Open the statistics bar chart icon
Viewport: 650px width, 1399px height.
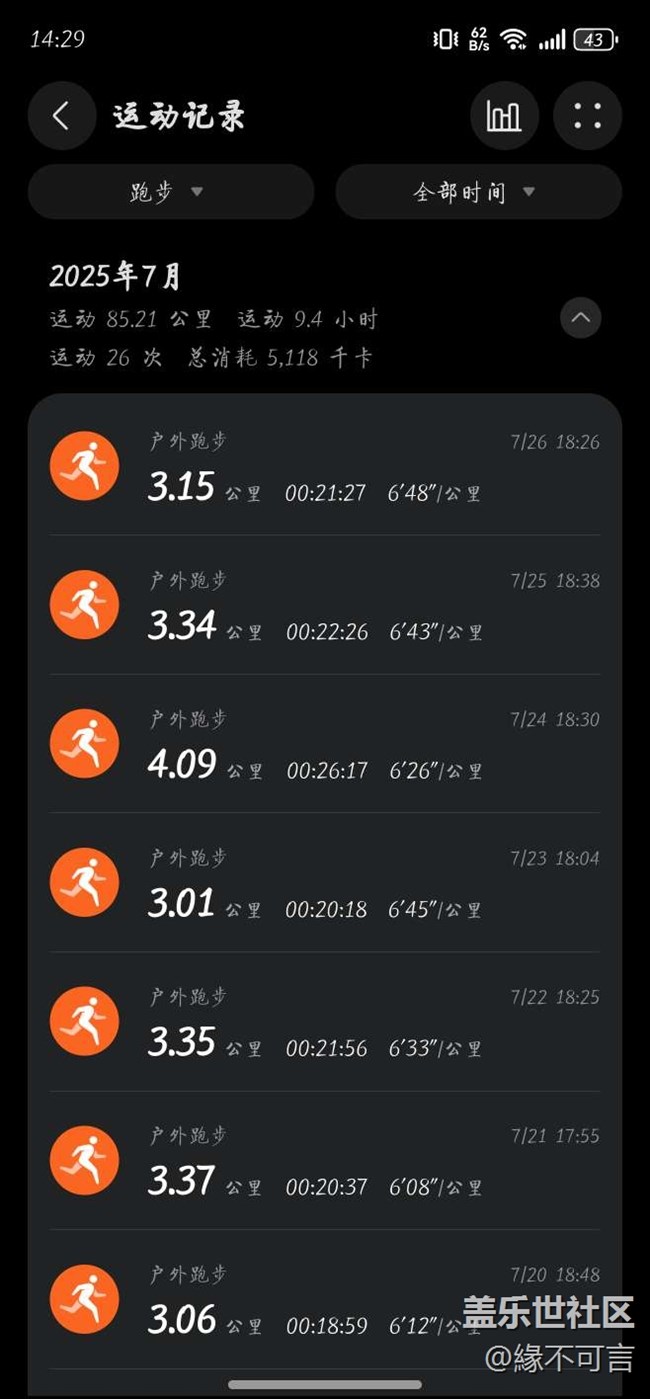[504, 116]
